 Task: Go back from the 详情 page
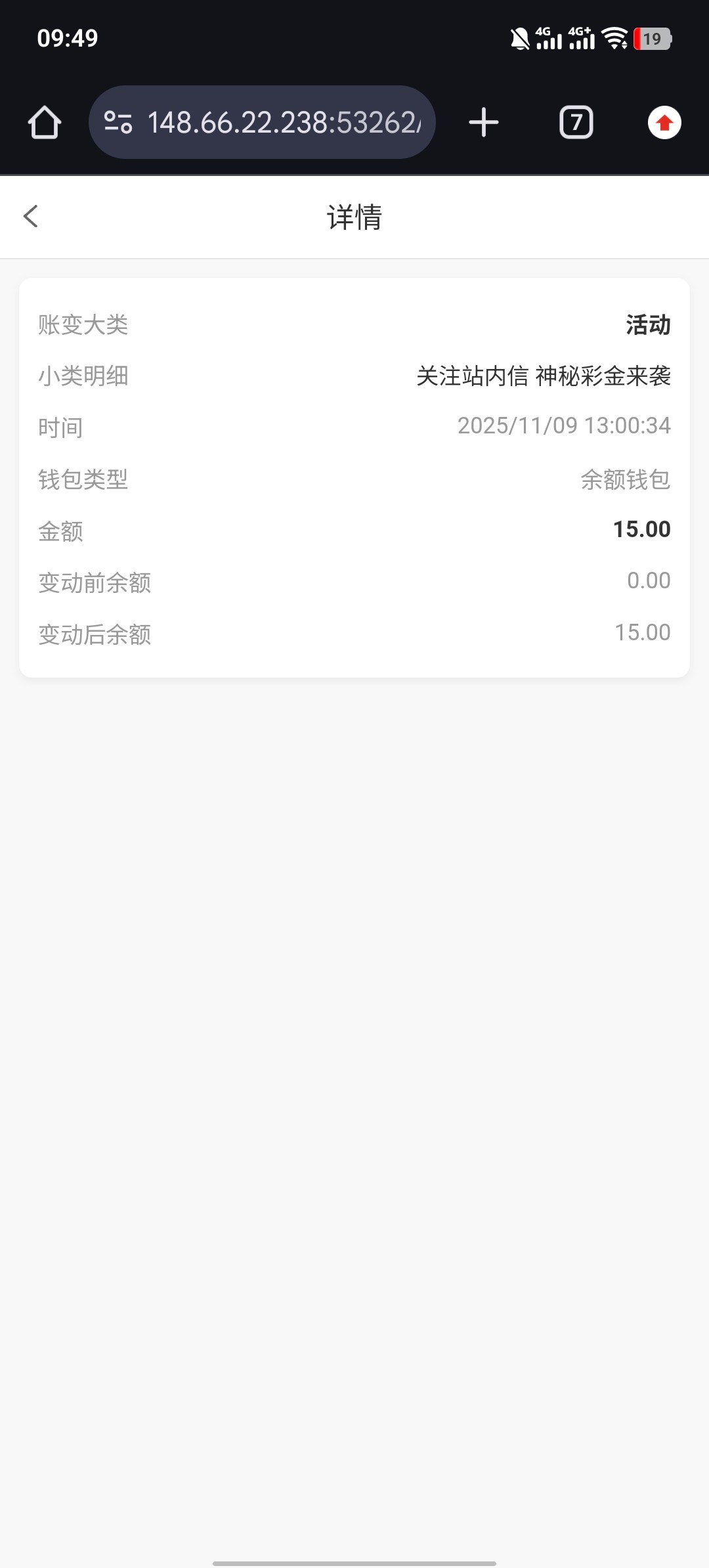point(31,216)
